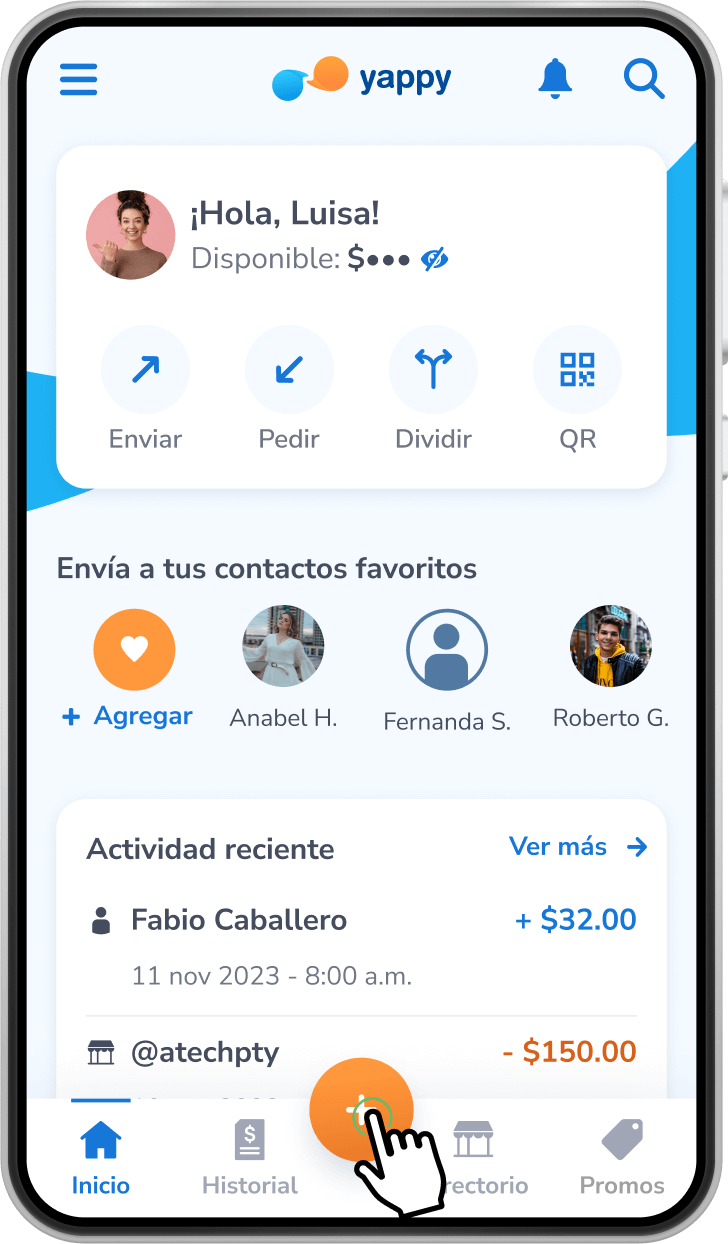This screenshot has width=728, height=1244.
Task: Open the @atechpty transaction
Action: (x=361, y=1052)
